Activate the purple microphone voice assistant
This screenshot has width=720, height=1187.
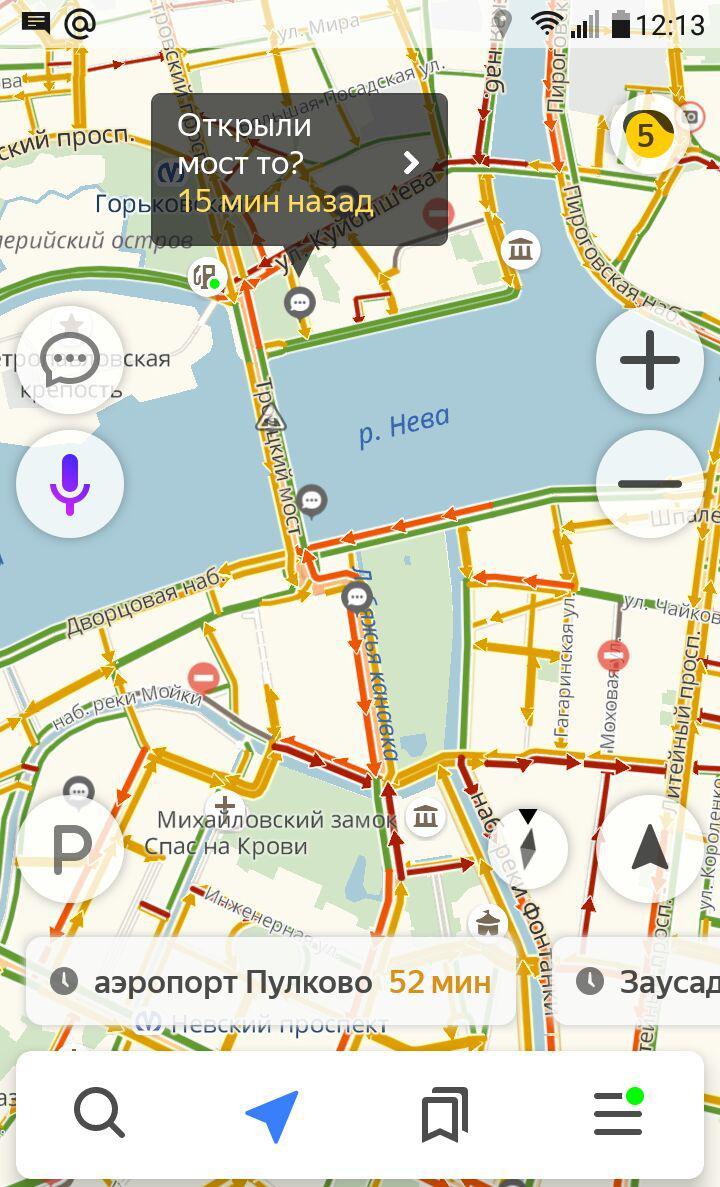(70, 484)
